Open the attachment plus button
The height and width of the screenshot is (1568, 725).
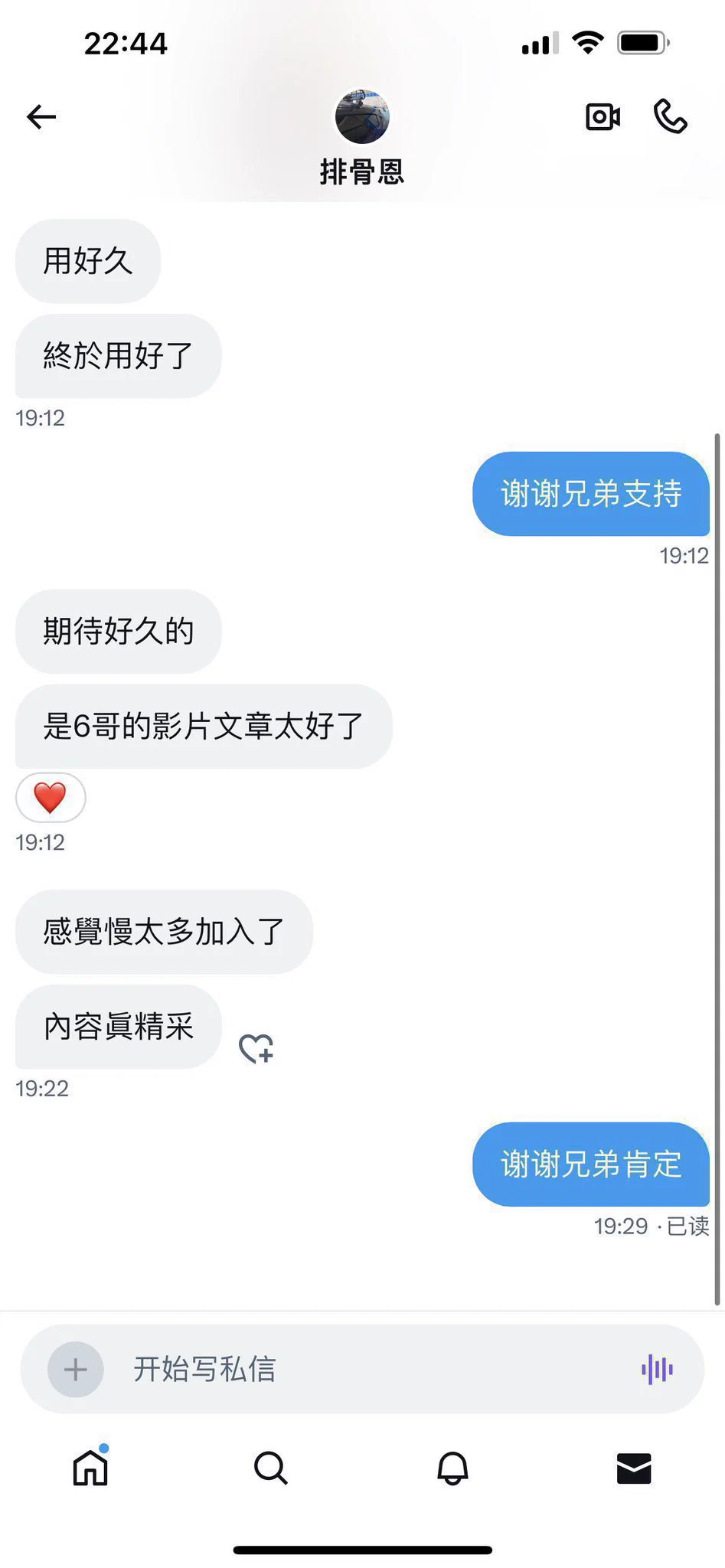[75, 1369]
